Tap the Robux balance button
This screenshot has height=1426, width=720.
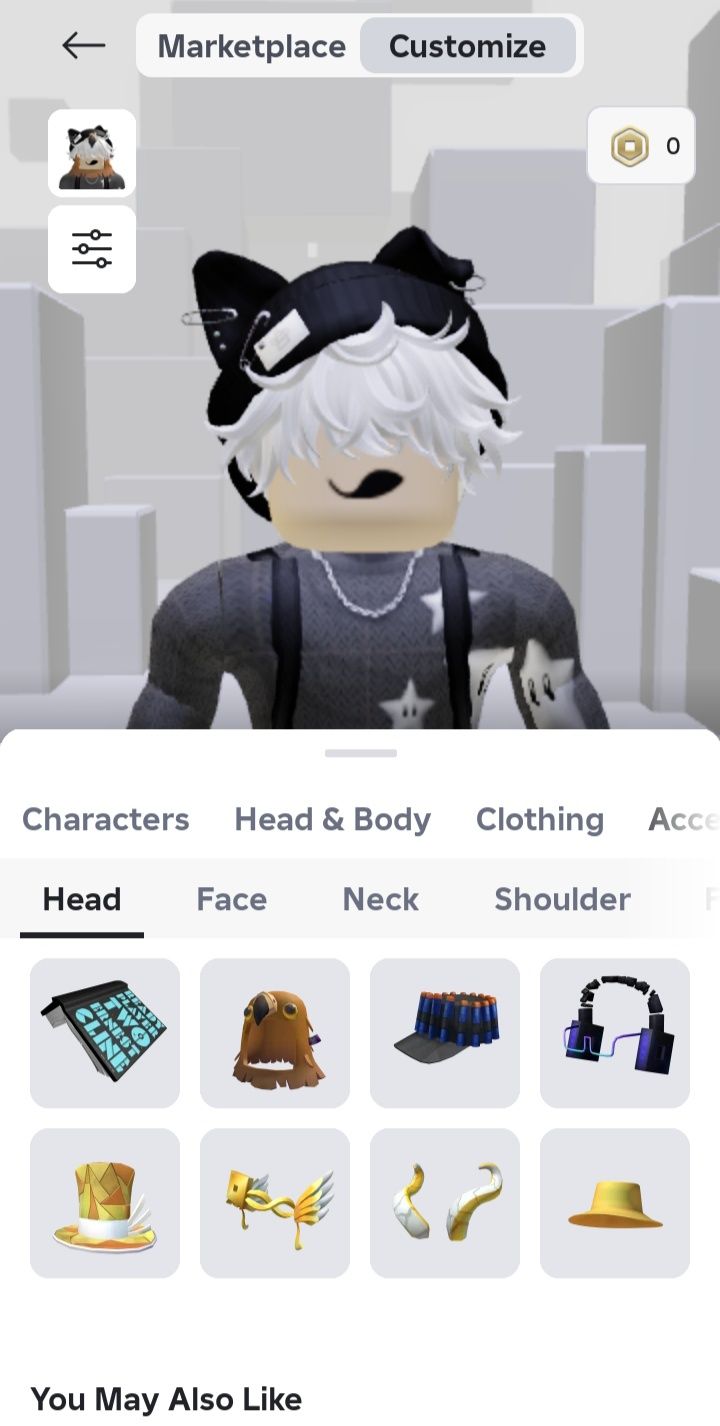coord(641,146)
